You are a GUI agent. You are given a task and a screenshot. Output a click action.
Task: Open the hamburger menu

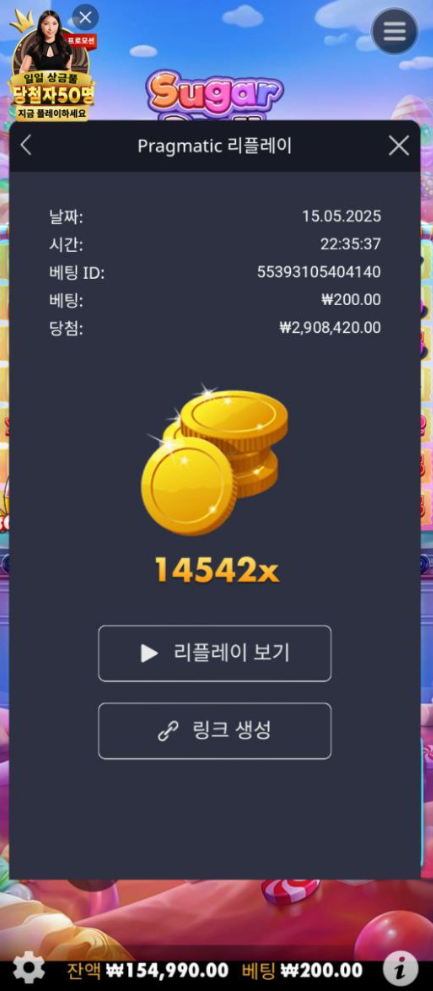(x=394, y=31)
